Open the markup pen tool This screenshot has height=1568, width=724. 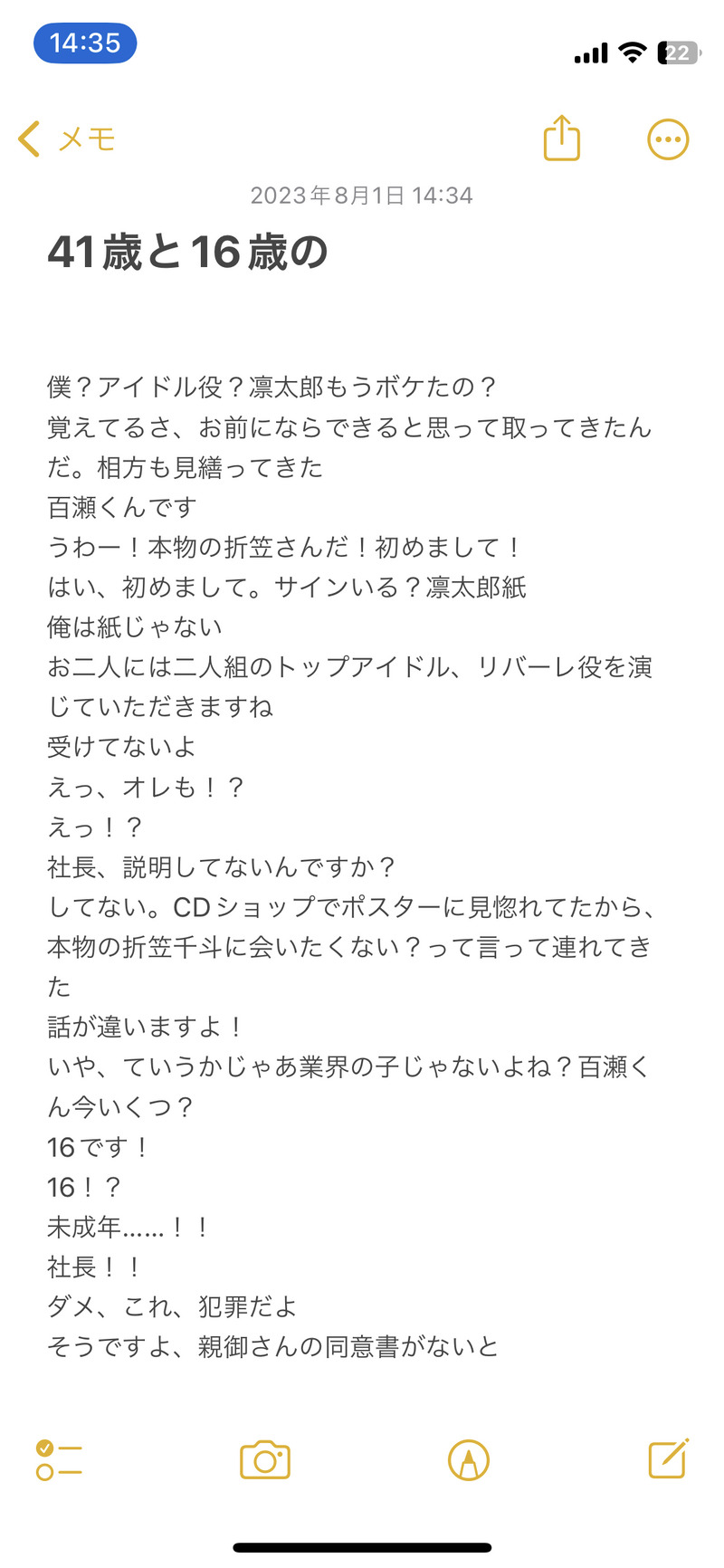(x=469, y=1459)
